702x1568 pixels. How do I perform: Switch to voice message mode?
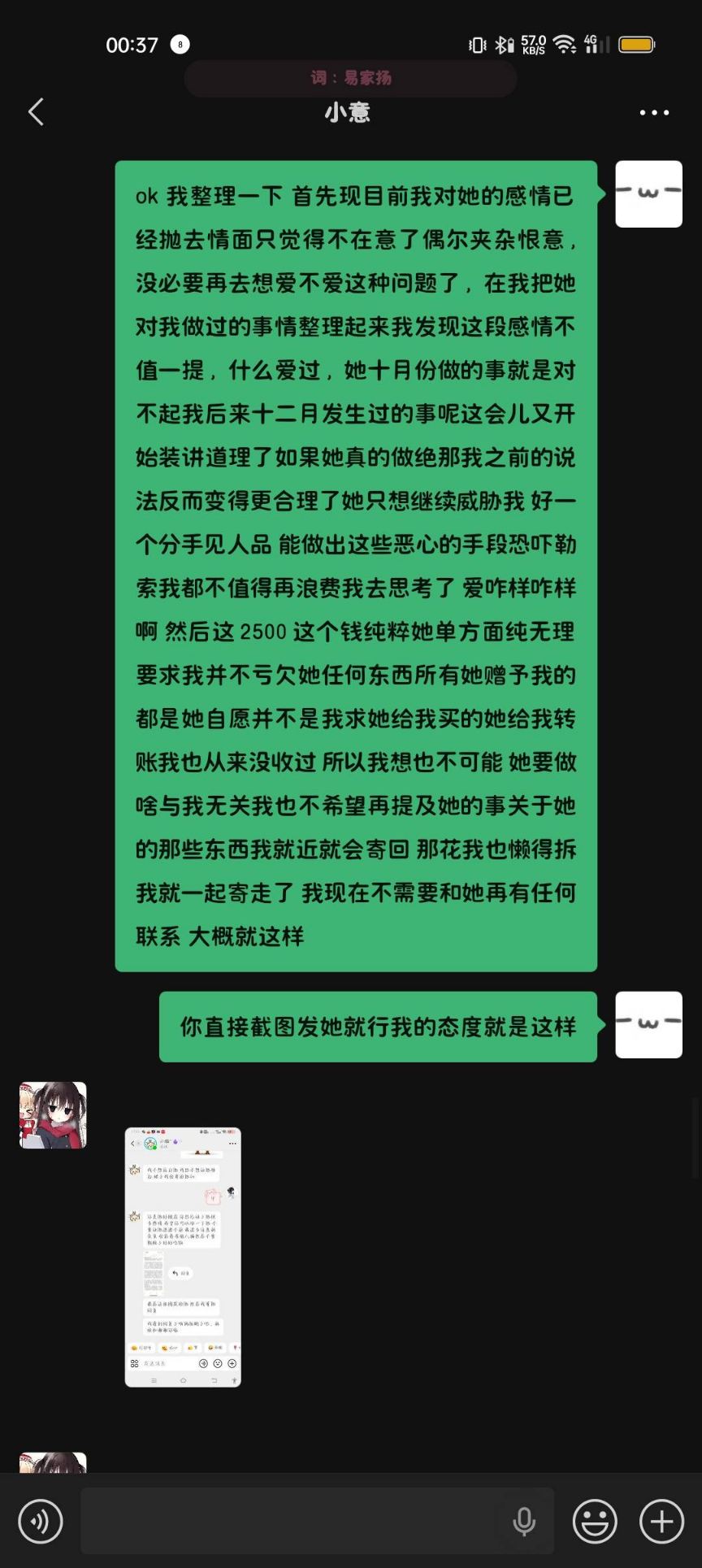(x=41, y=1521)
